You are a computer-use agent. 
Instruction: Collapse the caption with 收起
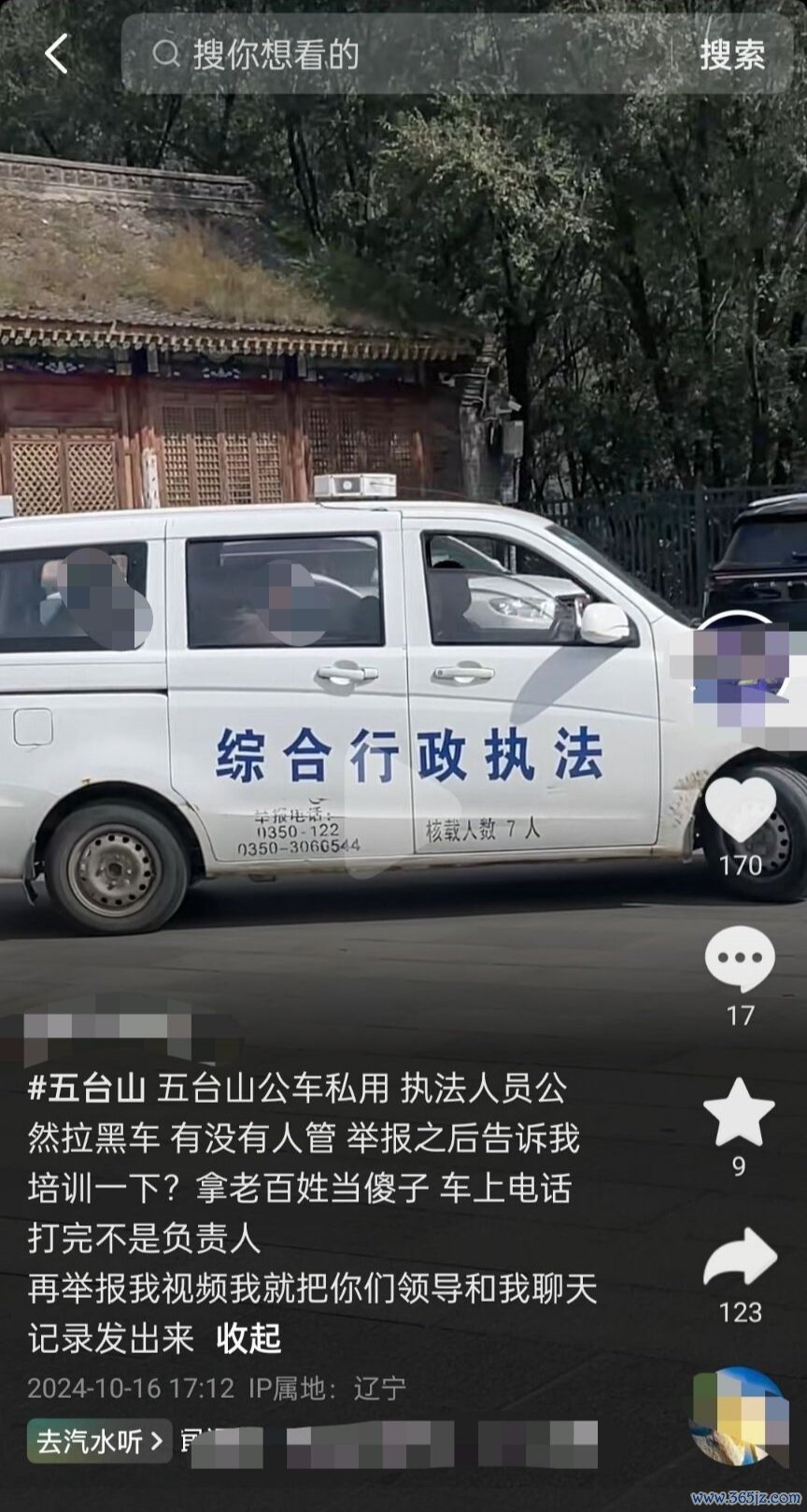pos(248,1338)
